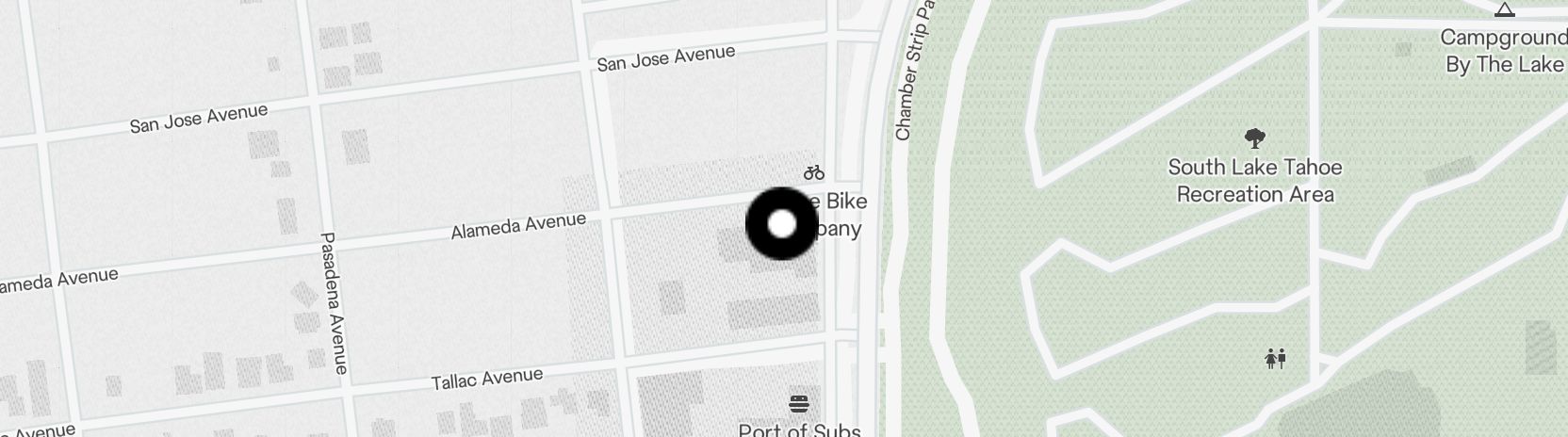
Task: Open Port of Subs restaurant marker
Action: pos(799,405)
